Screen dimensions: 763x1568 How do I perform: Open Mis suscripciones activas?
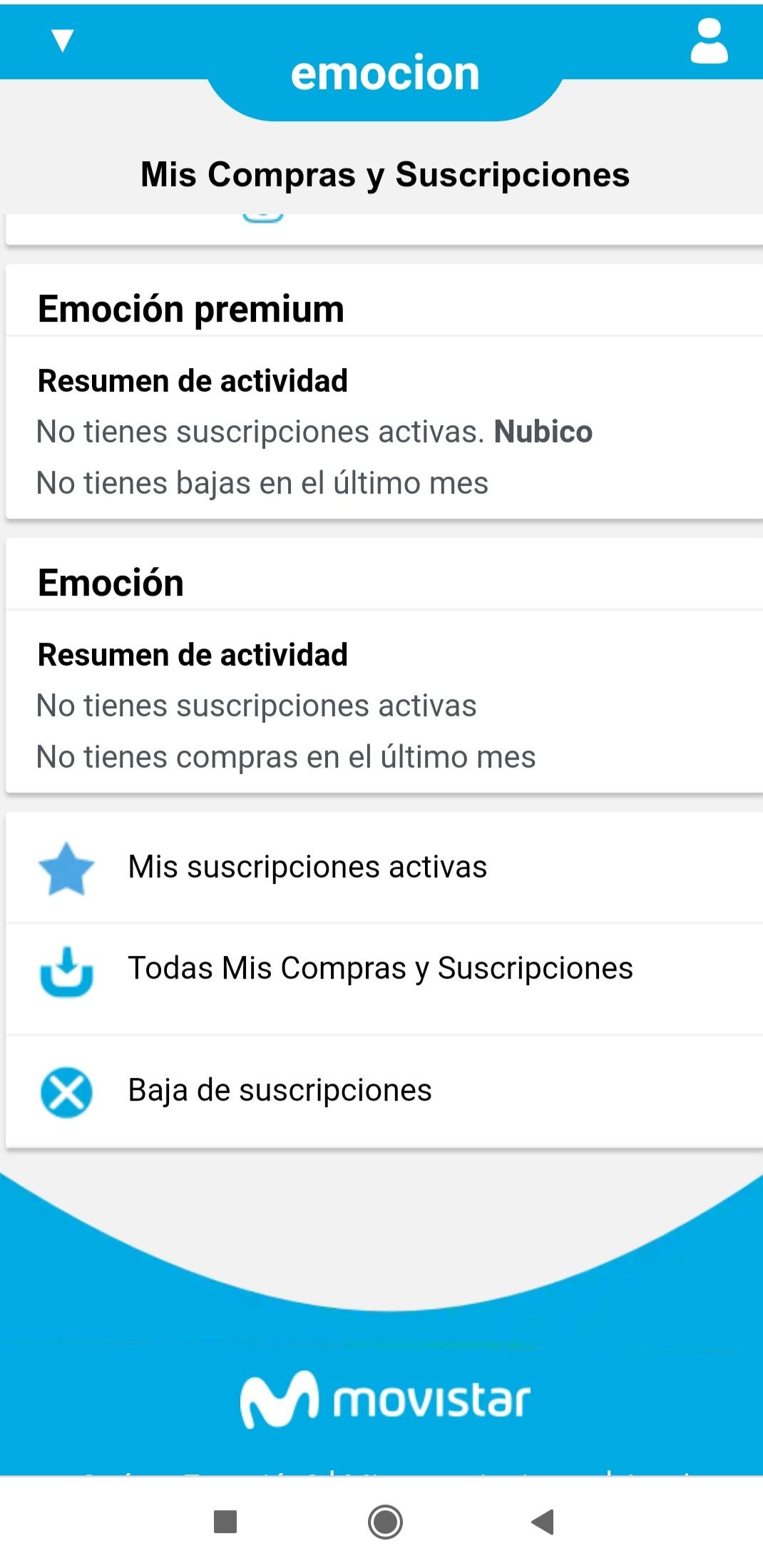[x=307, y=867]
